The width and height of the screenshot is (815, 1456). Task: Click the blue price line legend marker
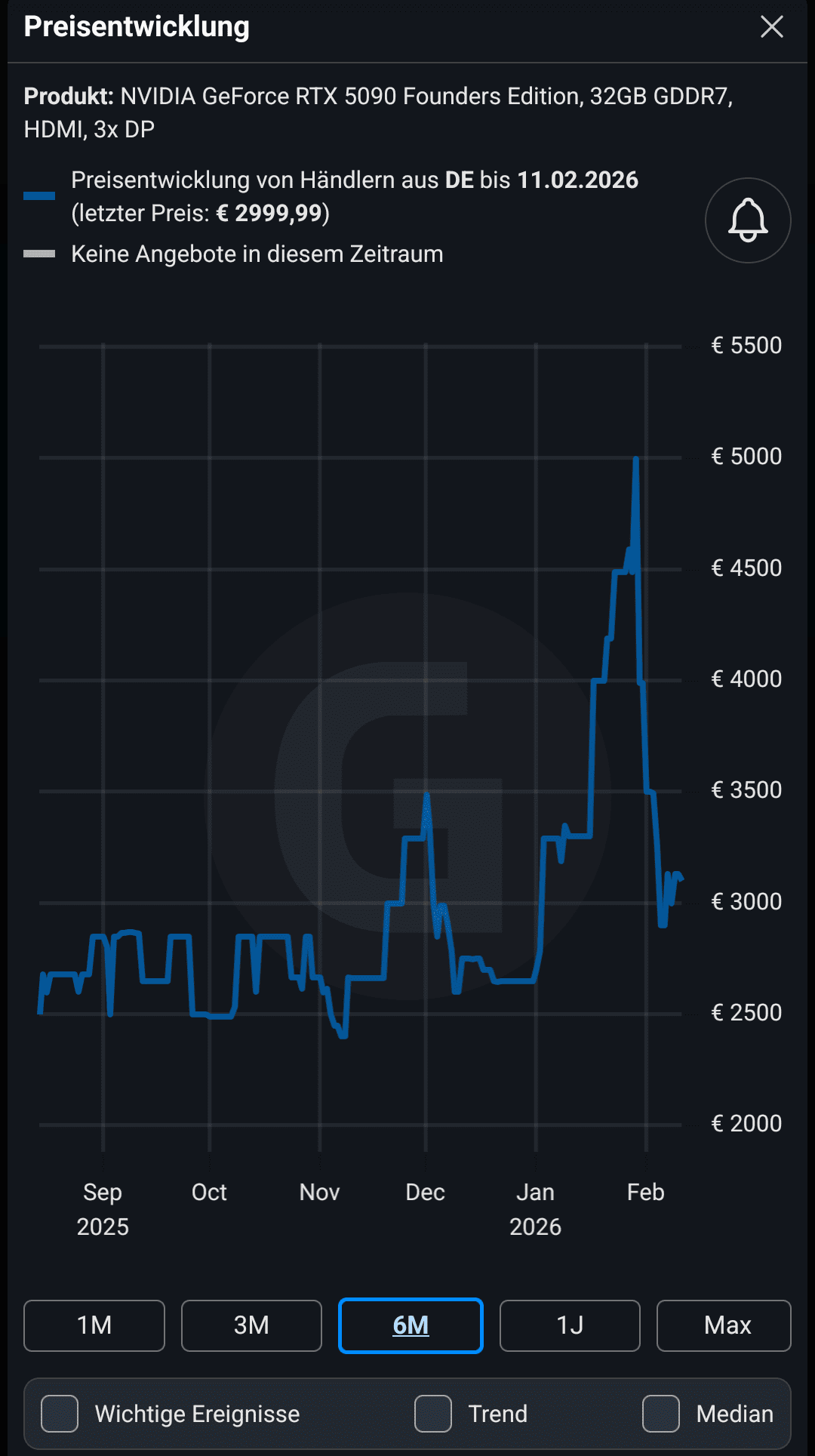point(39,195)
